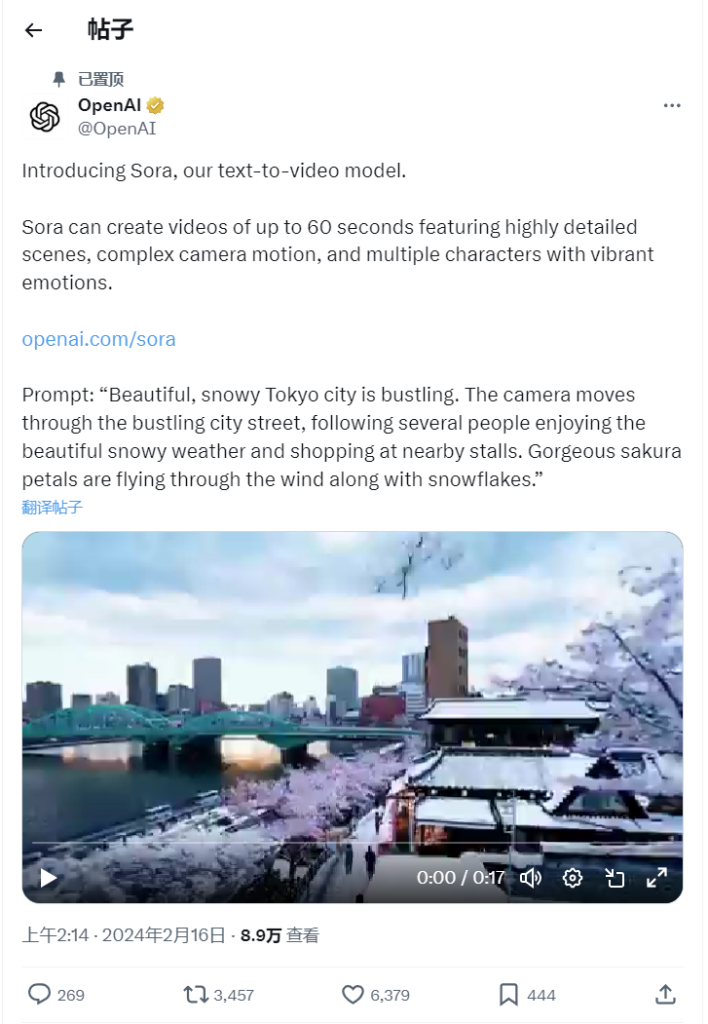The image size is (708, 1024).
Task: Share the post using share icon
Action: click(665, 994)
